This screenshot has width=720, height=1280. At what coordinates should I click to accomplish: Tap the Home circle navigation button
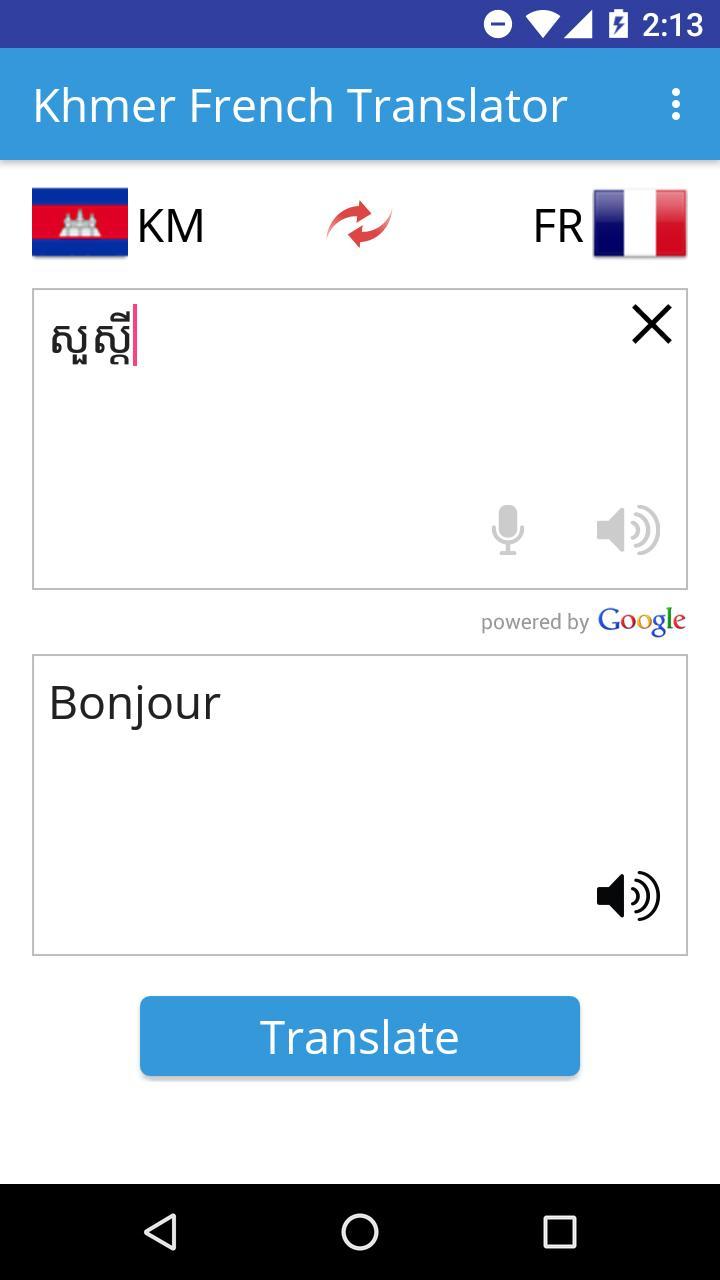tap(360, 1233)
